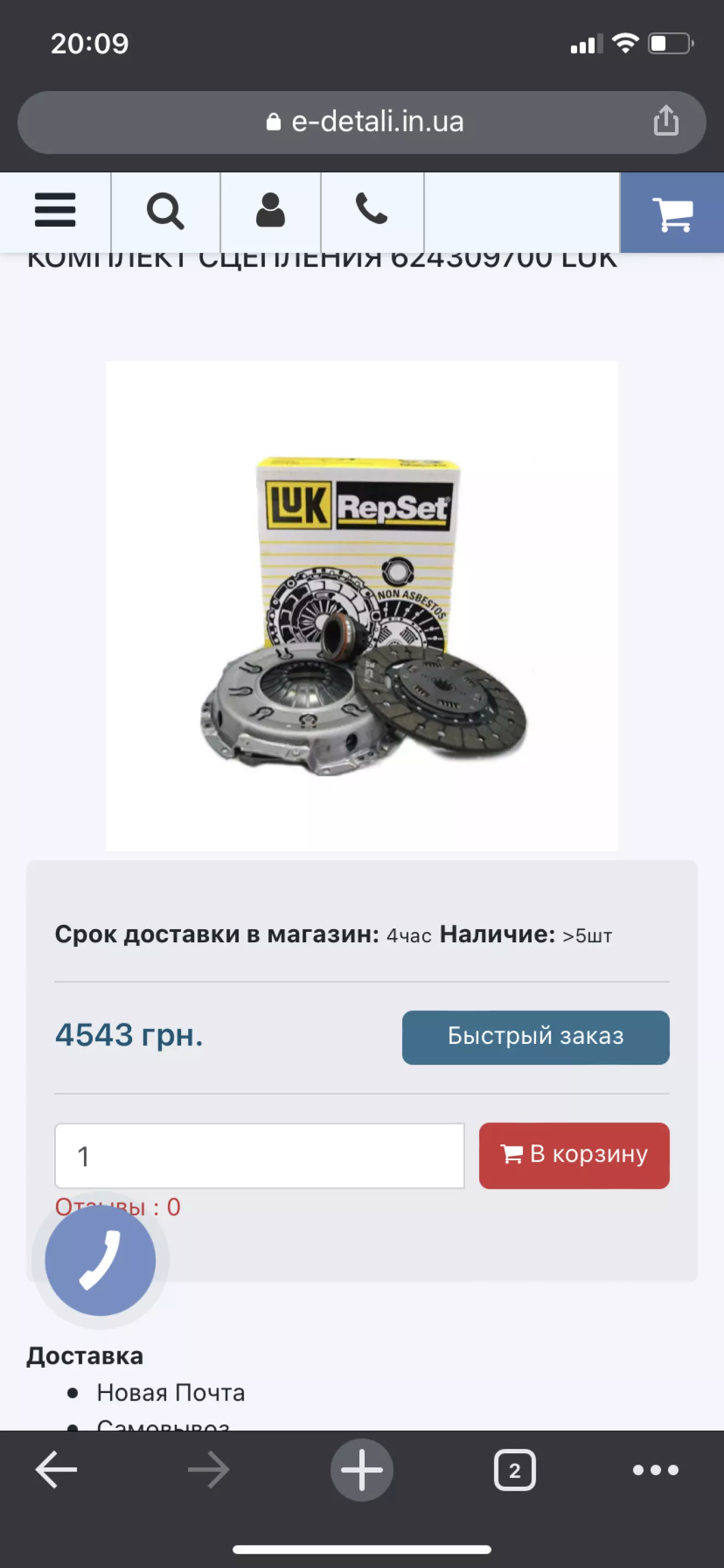Tap the floating call button
Screen dimensions: 724x1568
click(x=100, y=1260)
